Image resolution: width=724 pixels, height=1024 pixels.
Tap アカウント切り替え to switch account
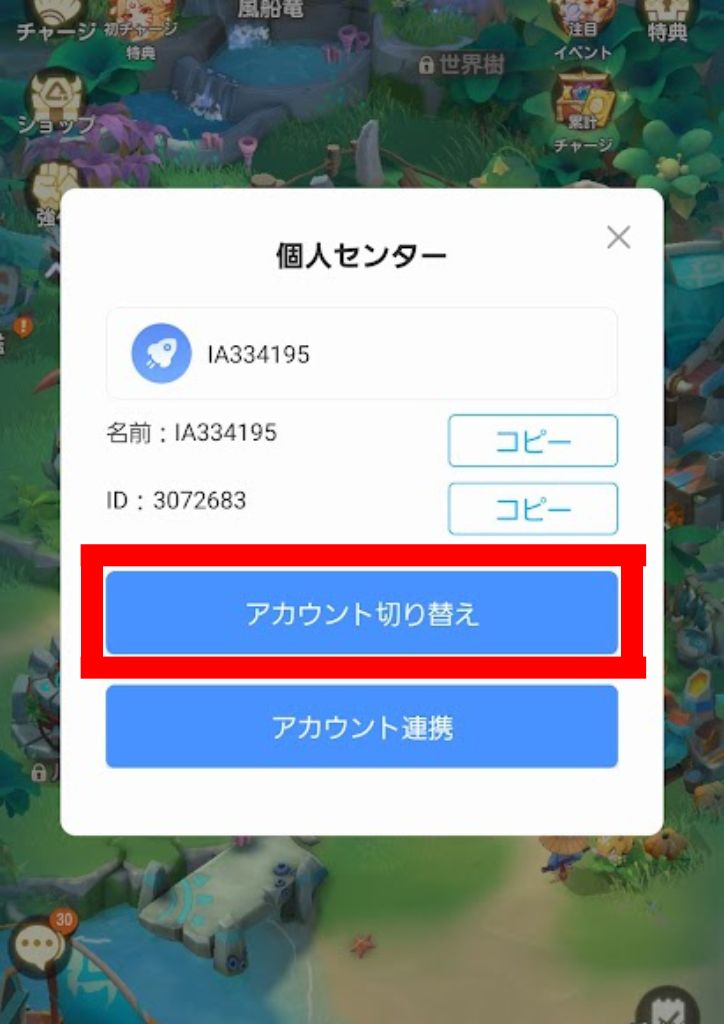(362, 613)
